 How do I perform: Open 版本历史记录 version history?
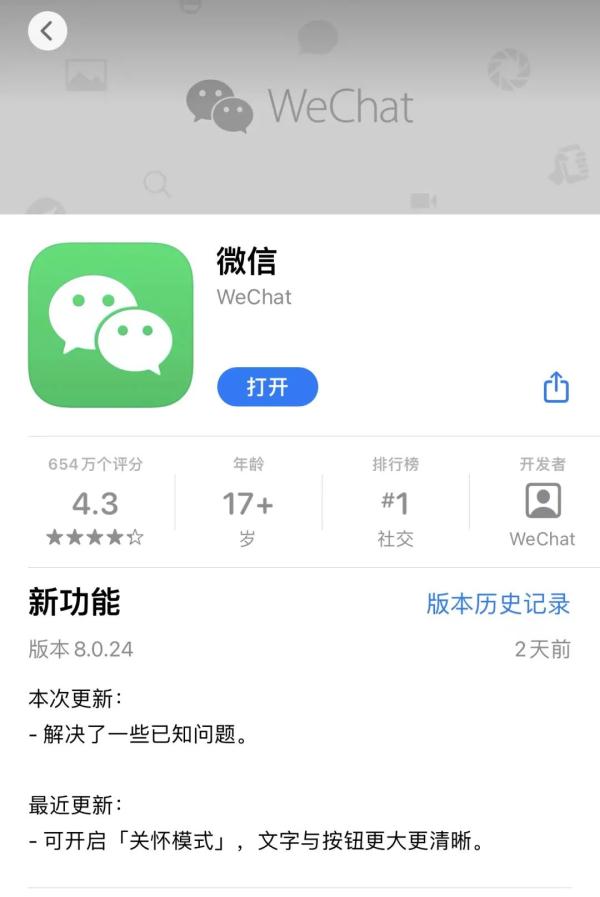pyautogui.click(x=498, y=603)
